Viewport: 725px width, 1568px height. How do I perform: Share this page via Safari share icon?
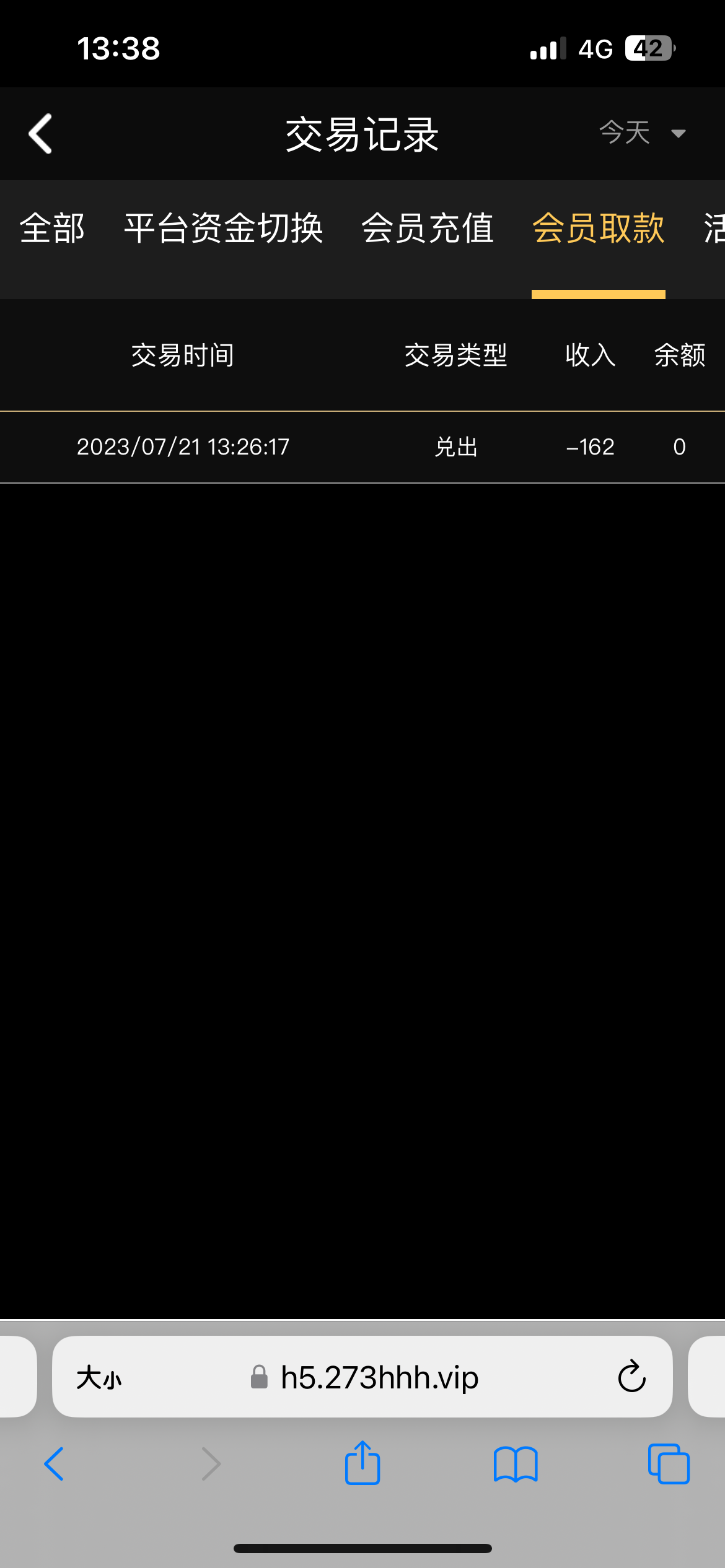tap(362, 1463)
